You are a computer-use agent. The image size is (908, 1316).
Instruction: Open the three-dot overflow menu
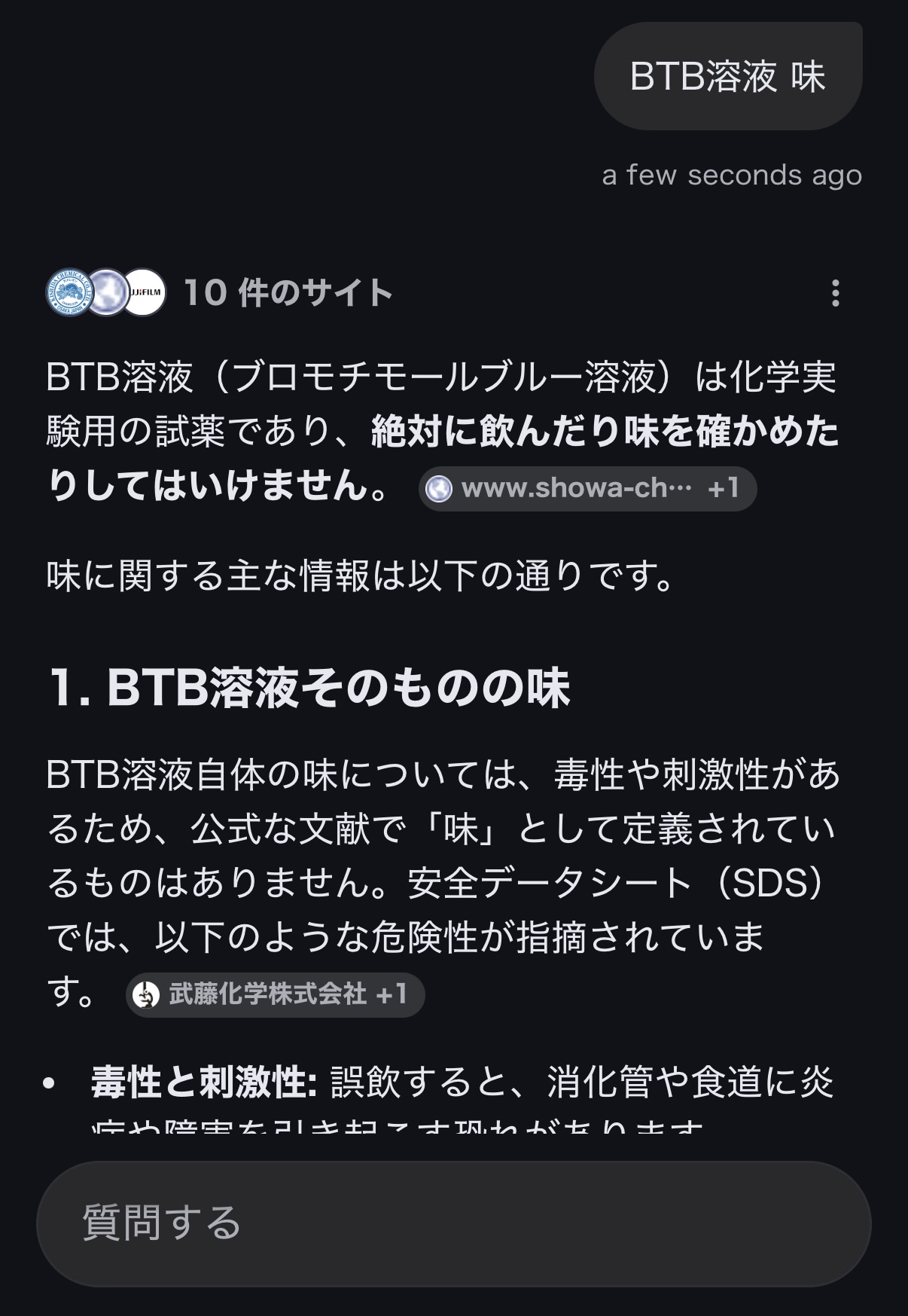coord(835,293)
